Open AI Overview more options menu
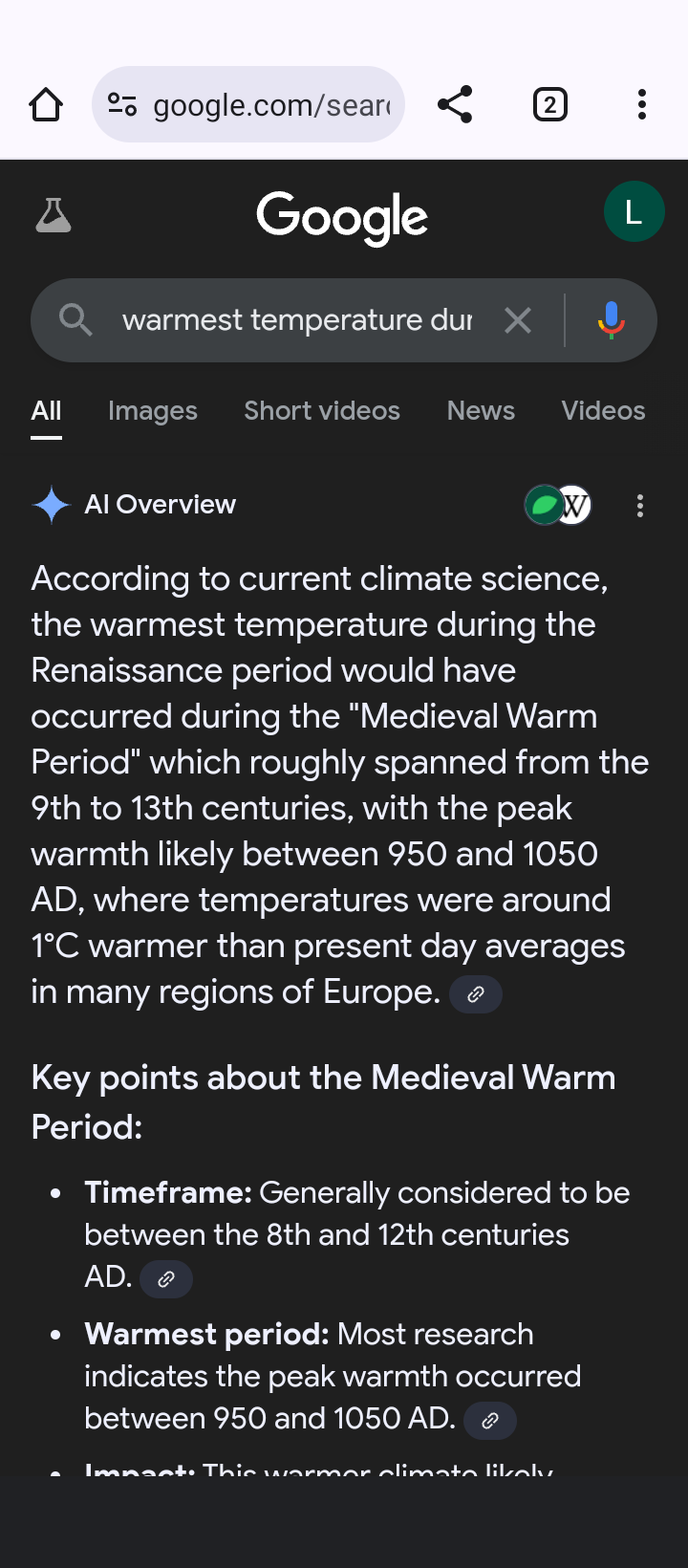Image resolution: width=688 pixels, height=1568 pixels. pos(640,506)
